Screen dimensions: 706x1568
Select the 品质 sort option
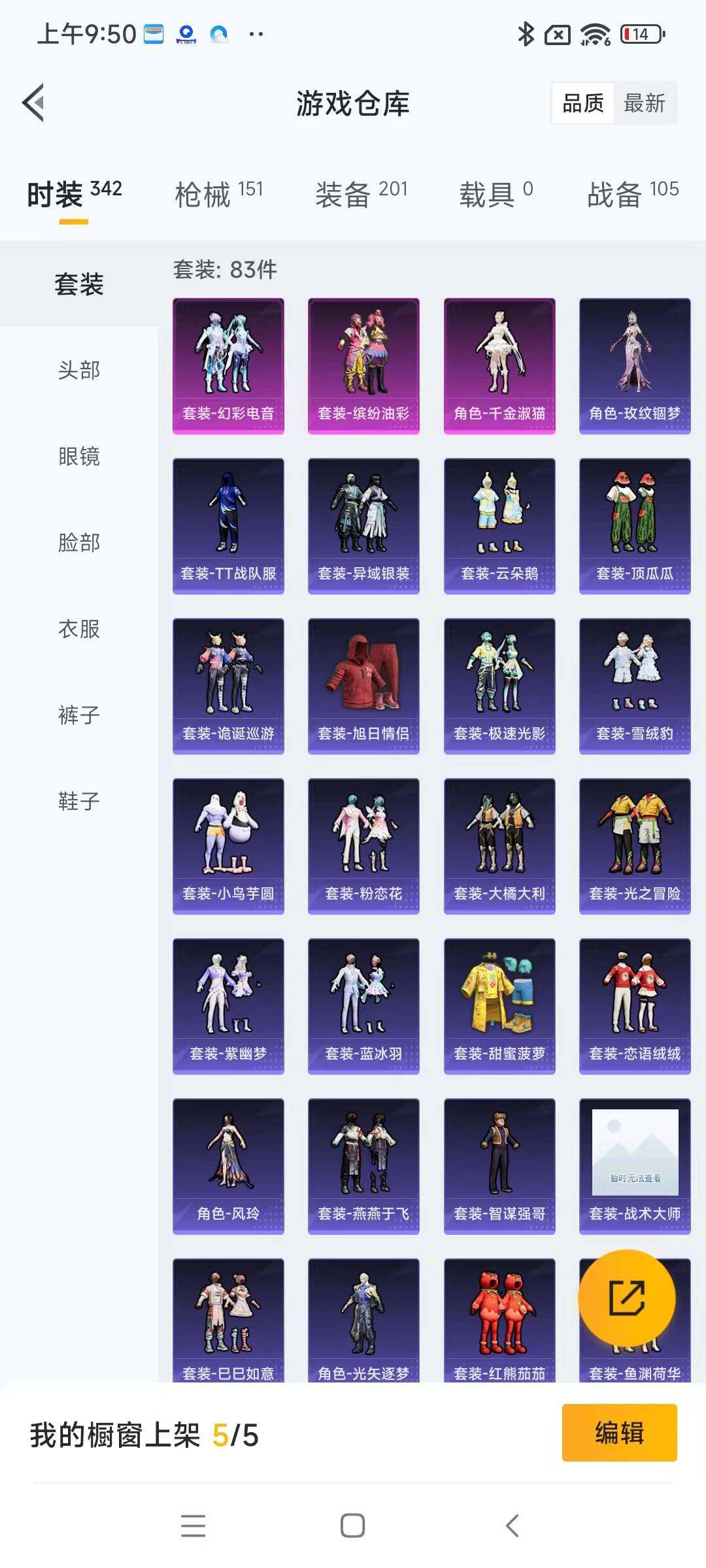tap(582, 103)
